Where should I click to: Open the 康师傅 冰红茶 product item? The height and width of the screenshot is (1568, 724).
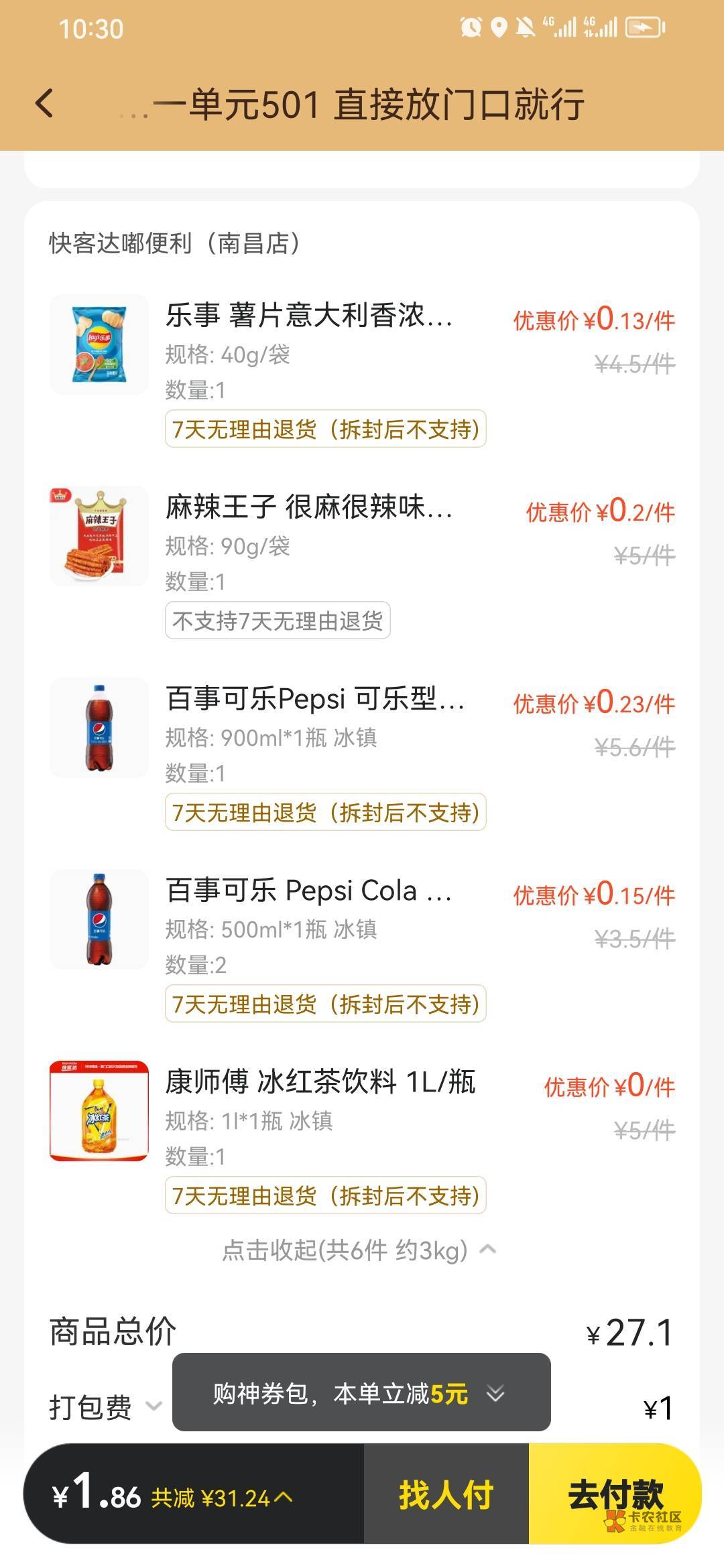tap(320, 1082)
